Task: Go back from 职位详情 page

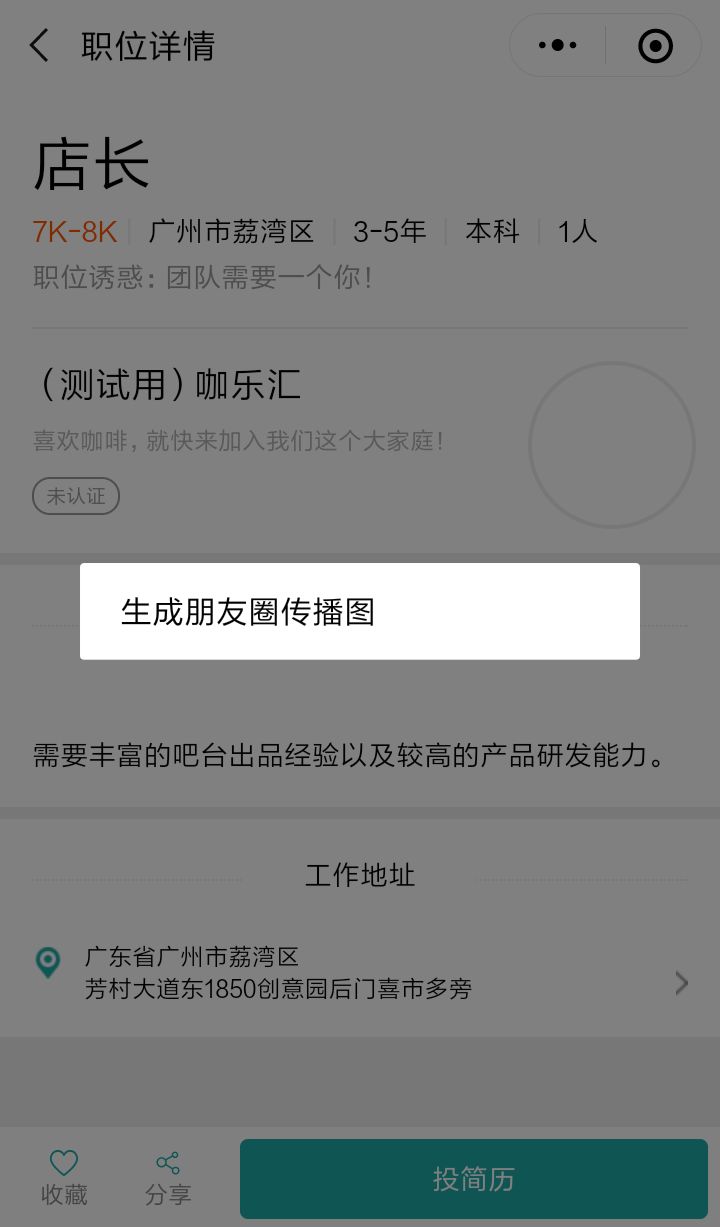Action: coord(40,46)
